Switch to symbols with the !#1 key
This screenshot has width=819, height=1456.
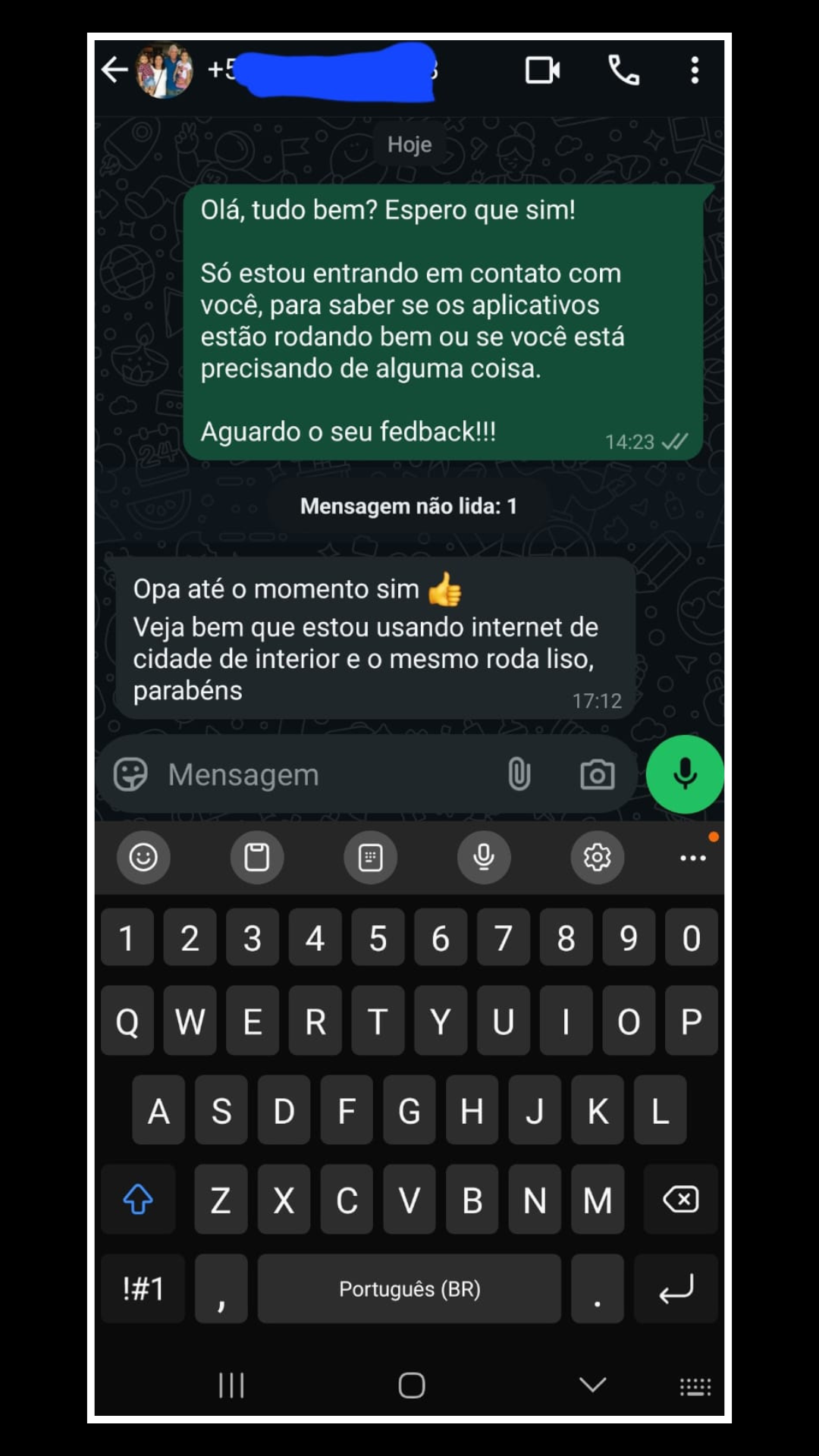click(x=143, y=1288)
